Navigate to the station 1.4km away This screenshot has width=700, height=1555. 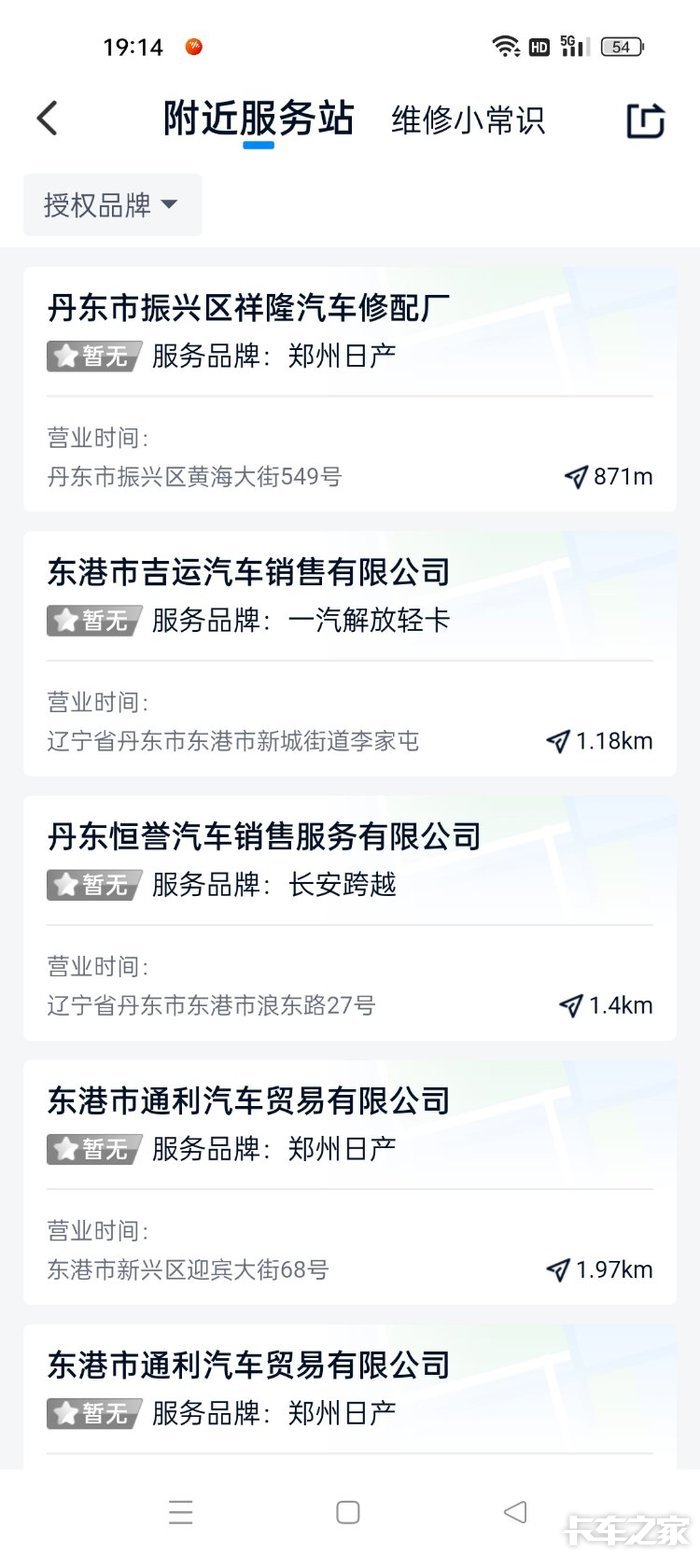tap(606, 1005)
